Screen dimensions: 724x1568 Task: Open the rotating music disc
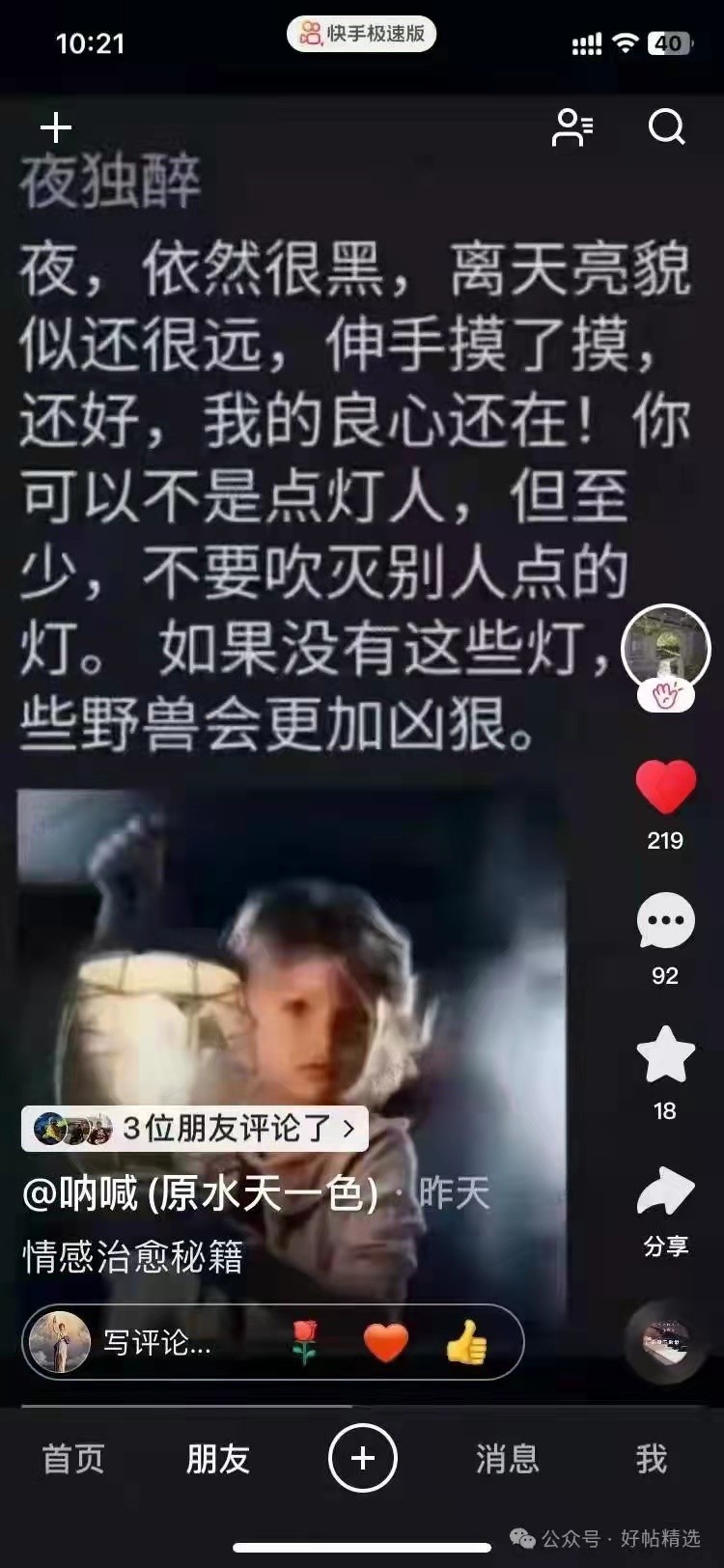coord(667,1341)
